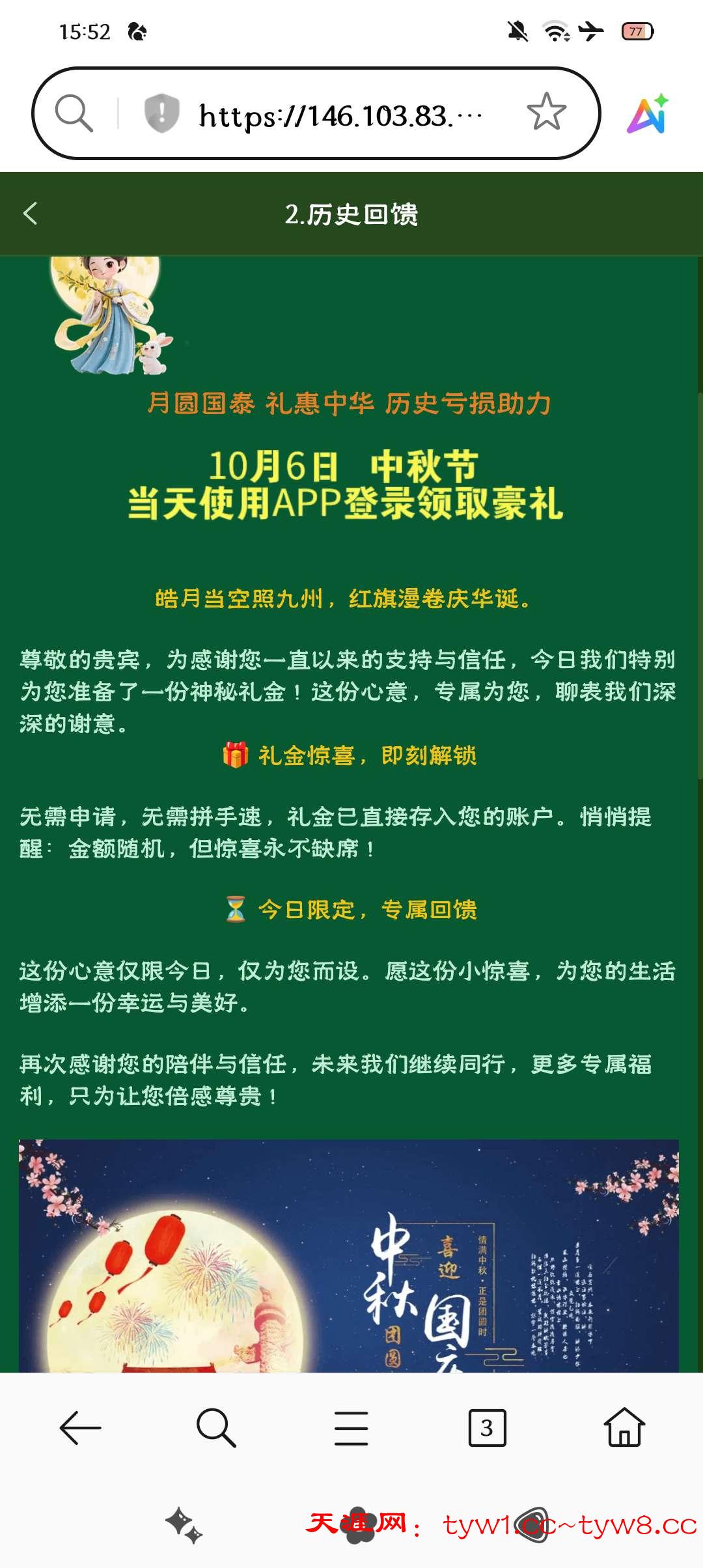Go to the browser home page
This screenshot has width=703, height=1568.
click(624, 1427)
